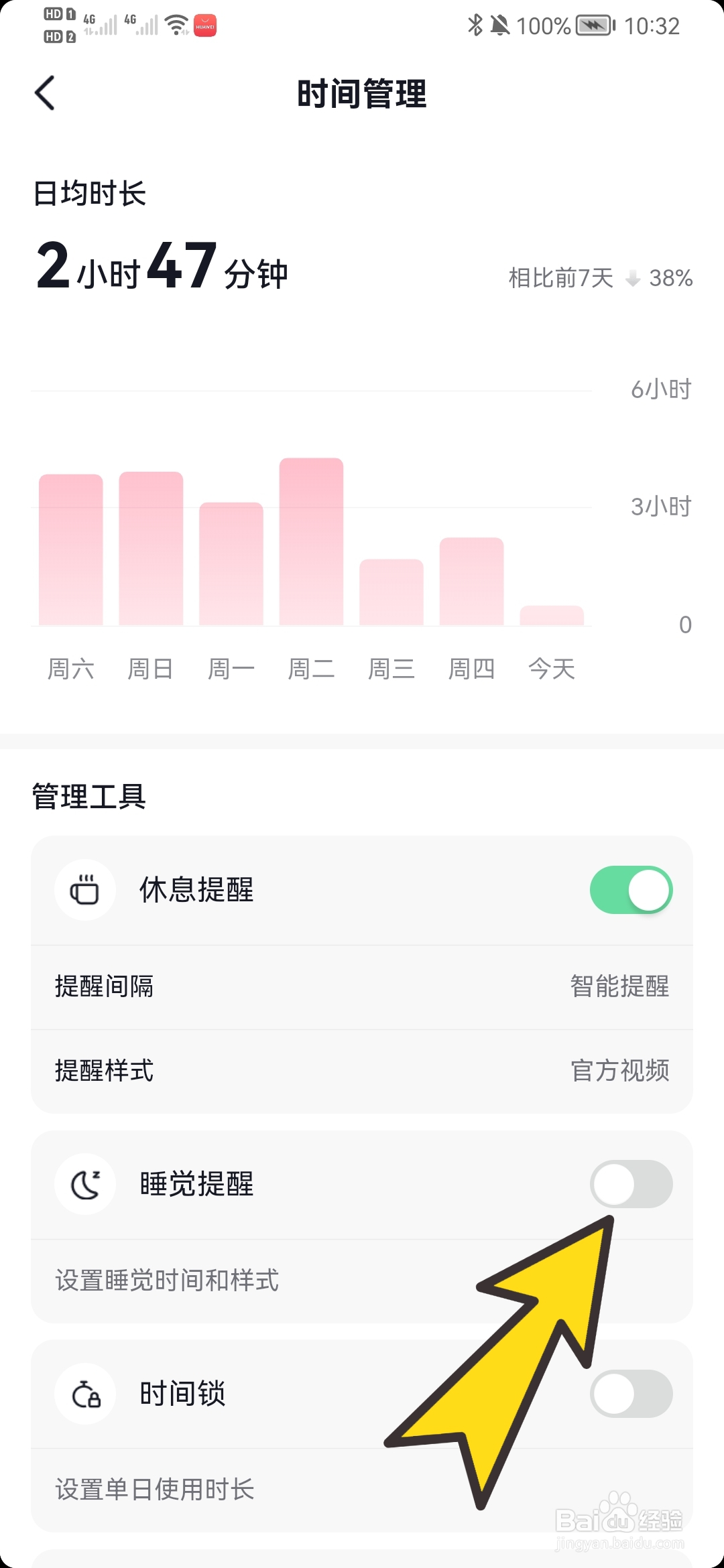Tap the moon sleep reminder icon
The image size is (724, 1568).
pyautogui.click(x=85, y=1184)
